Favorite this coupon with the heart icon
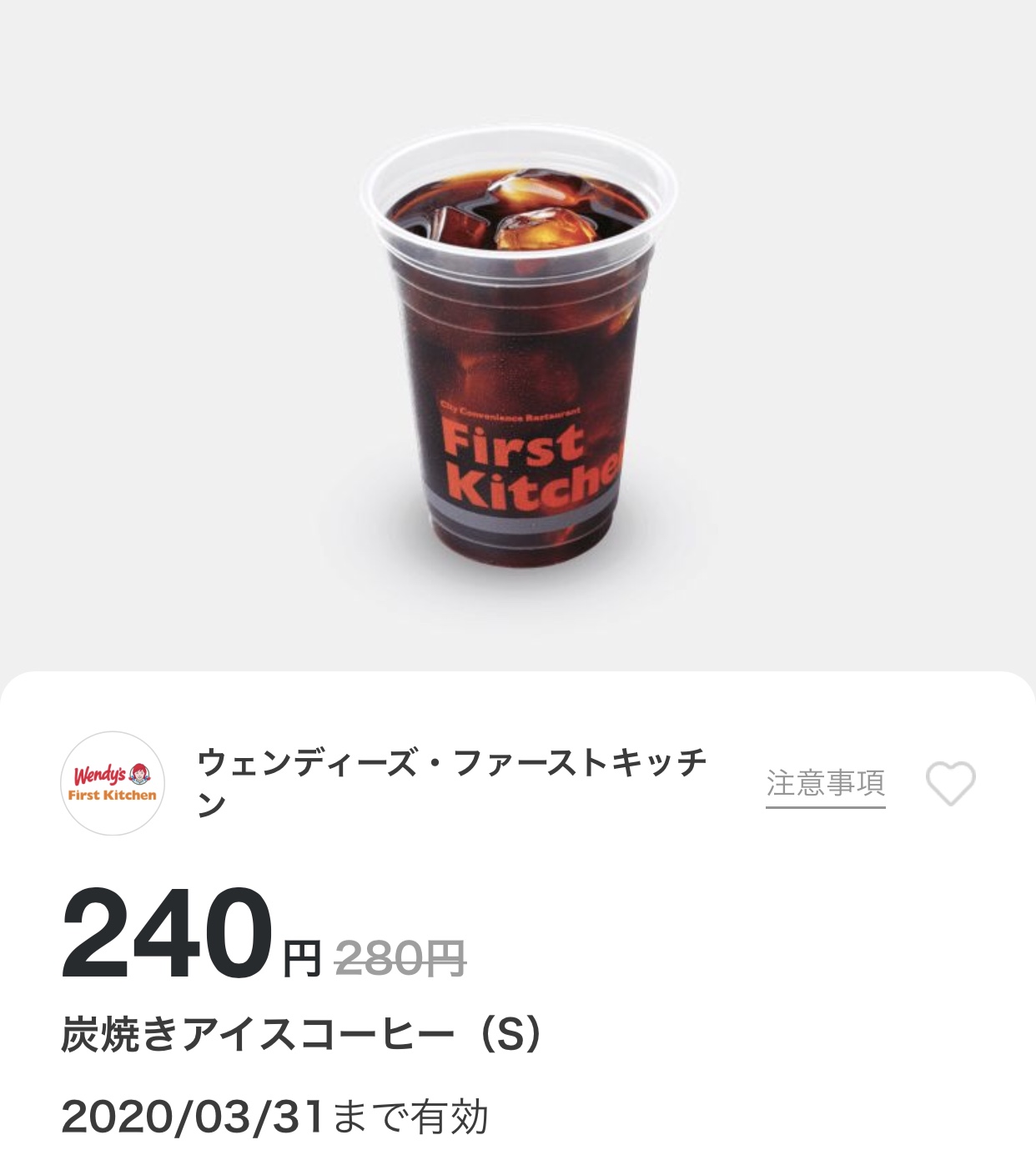 coord(950,784)
